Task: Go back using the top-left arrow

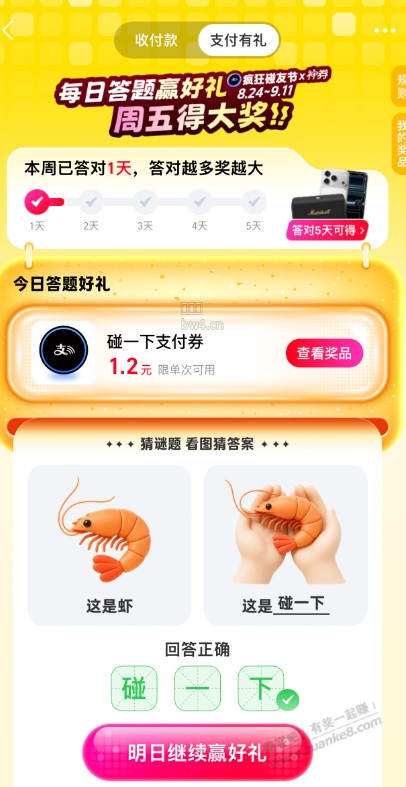Action: click(x=8, y=31)
